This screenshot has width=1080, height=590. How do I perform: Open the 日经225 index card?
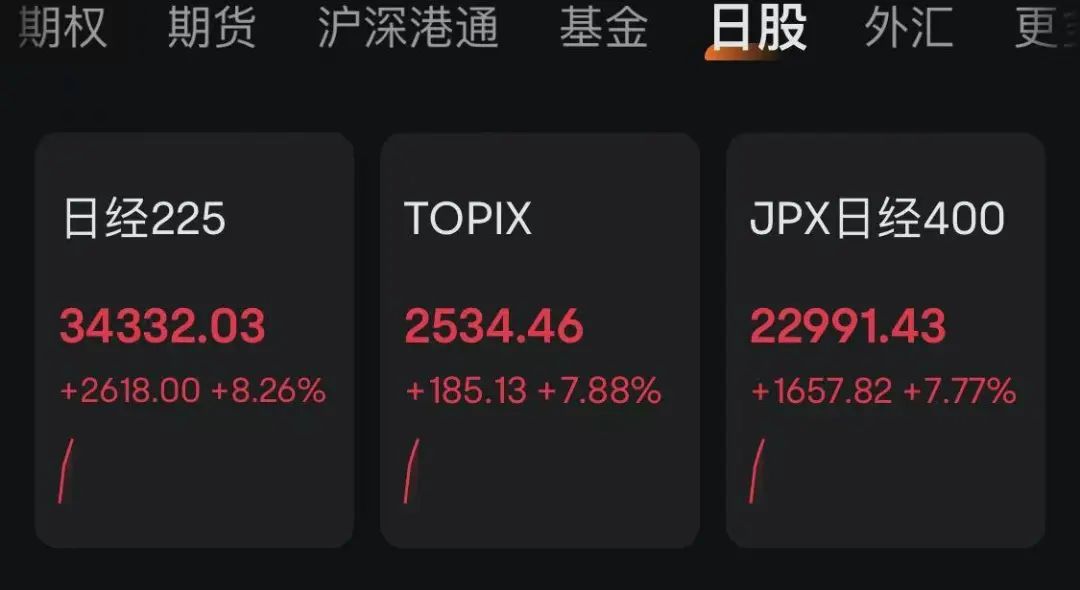(x=194, y=340)
